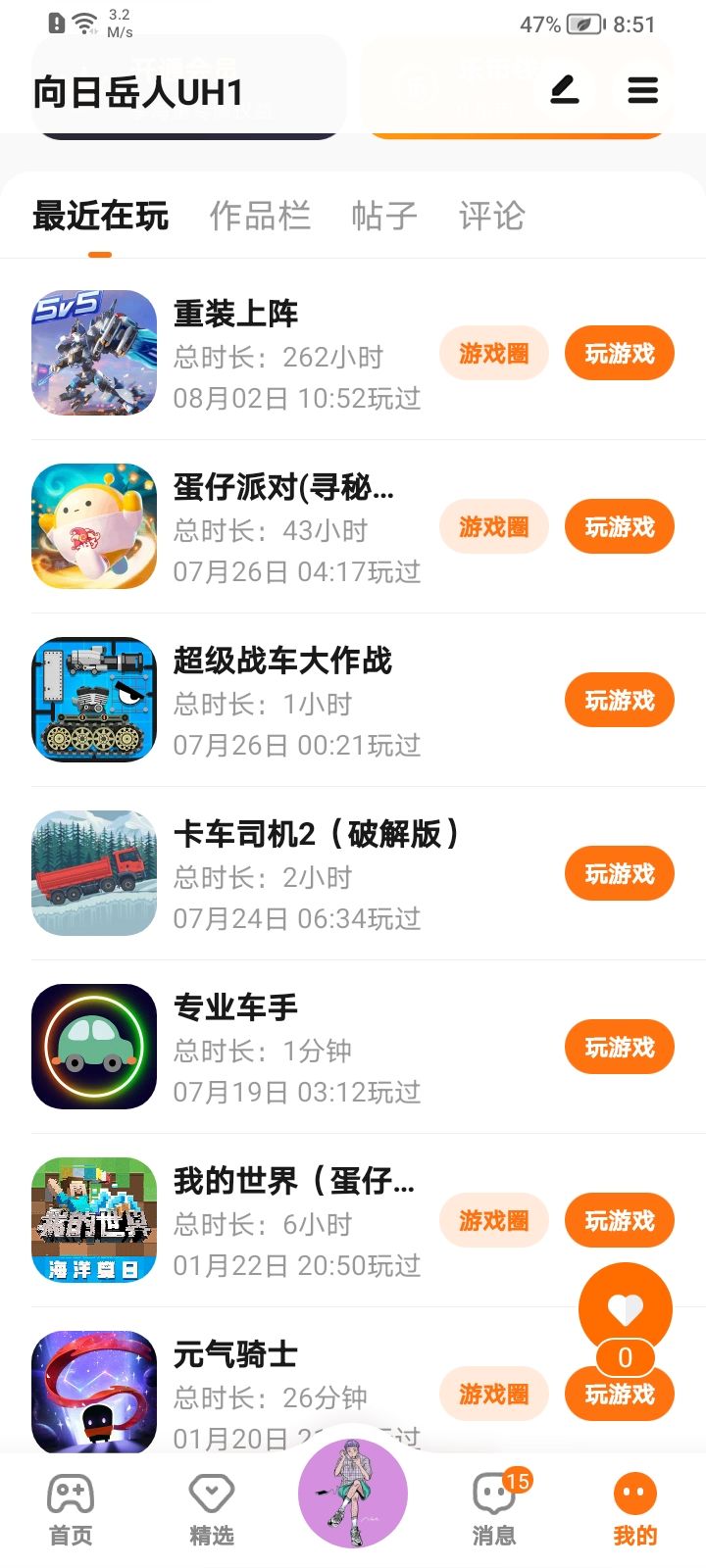
Task: Open 消息 with 15 unread
Action: (x=494, y=1509)
